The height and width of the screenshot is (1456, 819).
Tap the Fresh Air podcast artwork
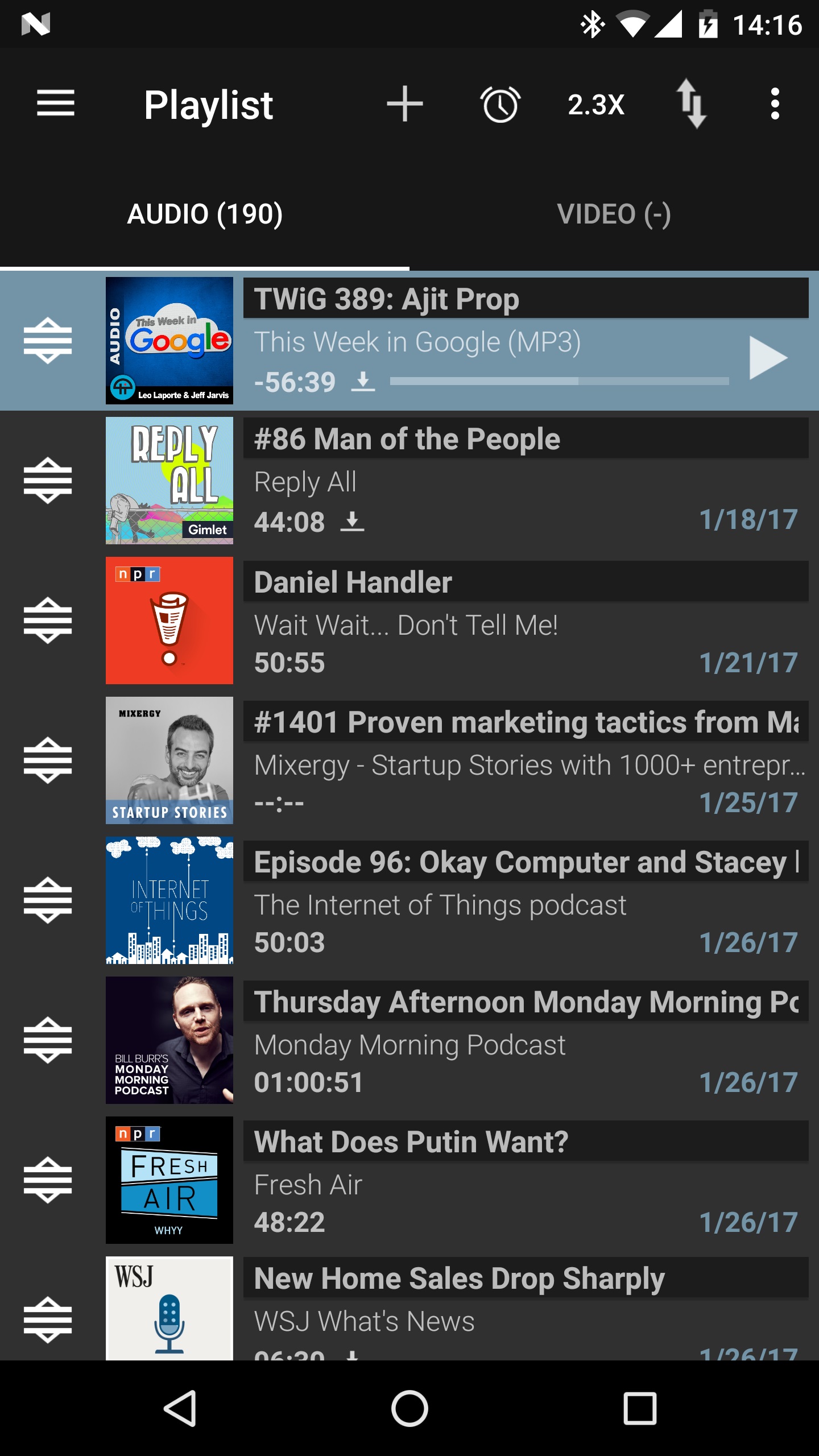tap(169, 1180)
